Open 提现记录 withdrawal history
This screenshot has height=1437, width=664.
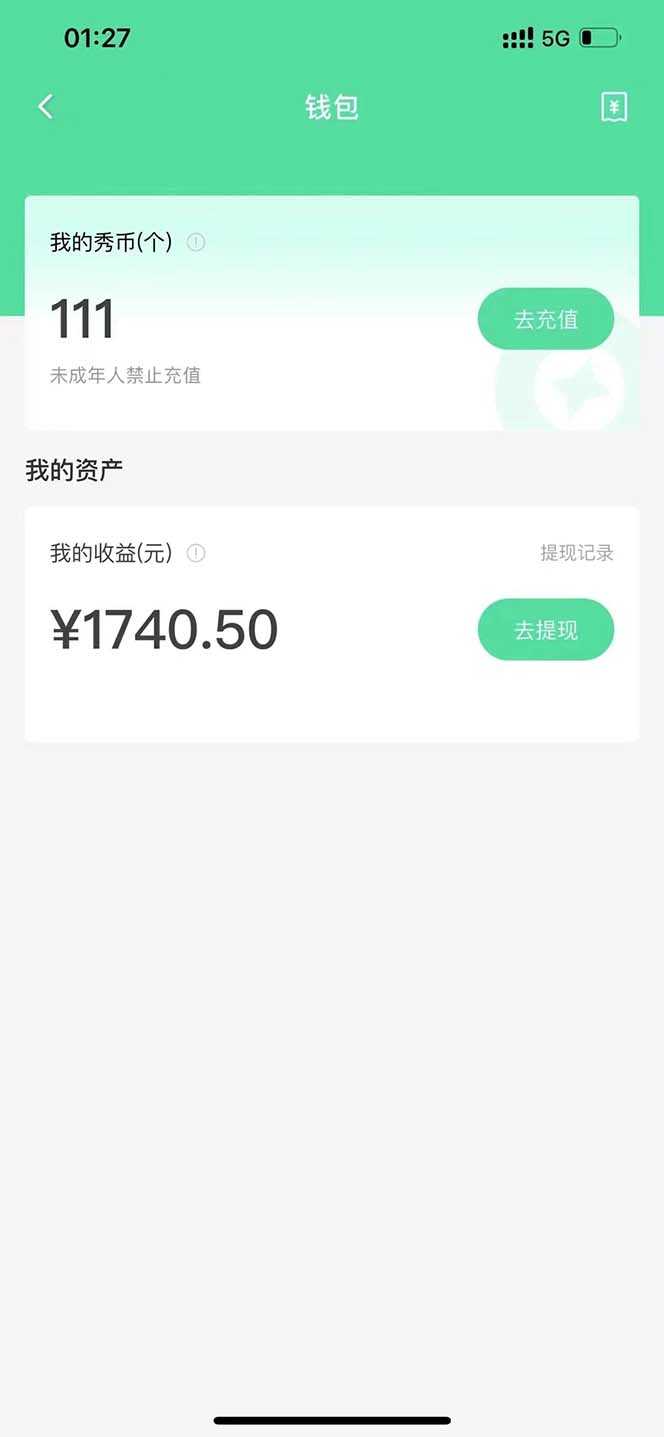(x=576, y=553)
